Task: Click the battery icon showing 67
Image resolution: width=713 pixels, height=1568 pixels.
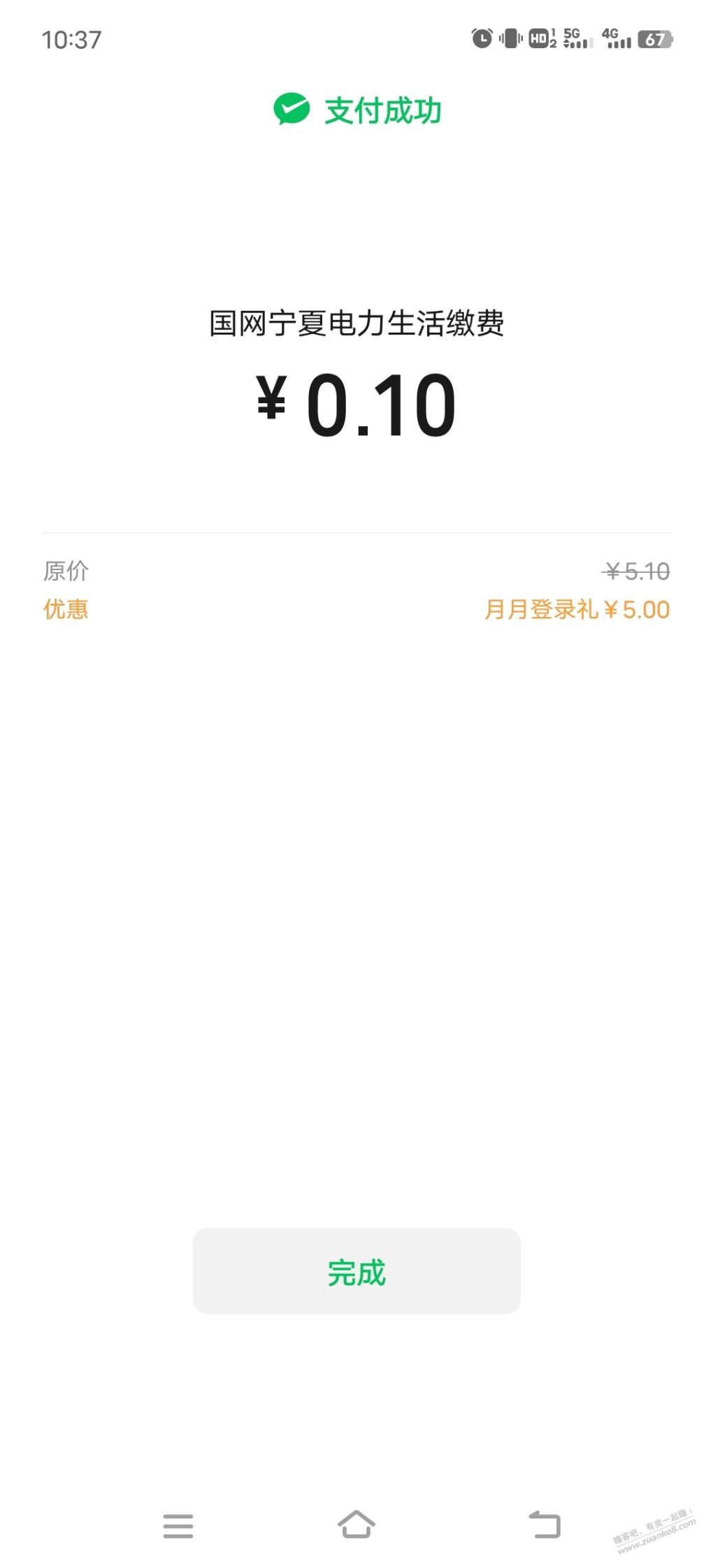Action: [654, 39]
